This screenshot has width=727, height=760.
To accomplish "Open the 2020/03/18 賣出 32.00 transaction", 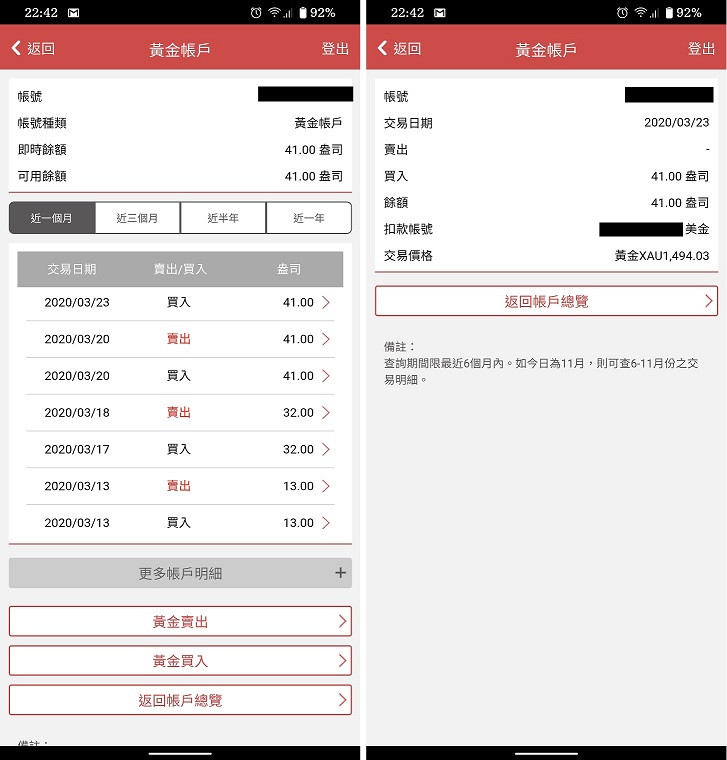I will coord(180,412).
